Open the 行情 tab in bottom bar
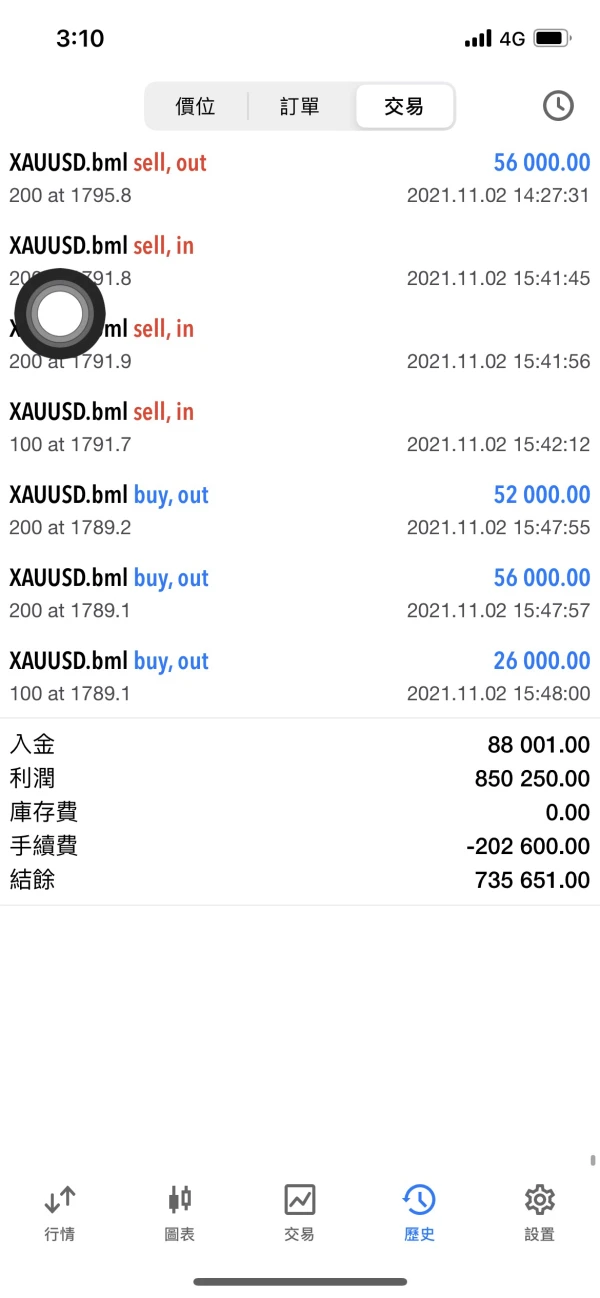The height and width of the screenshot is (1298, 600). [60, 1213]
